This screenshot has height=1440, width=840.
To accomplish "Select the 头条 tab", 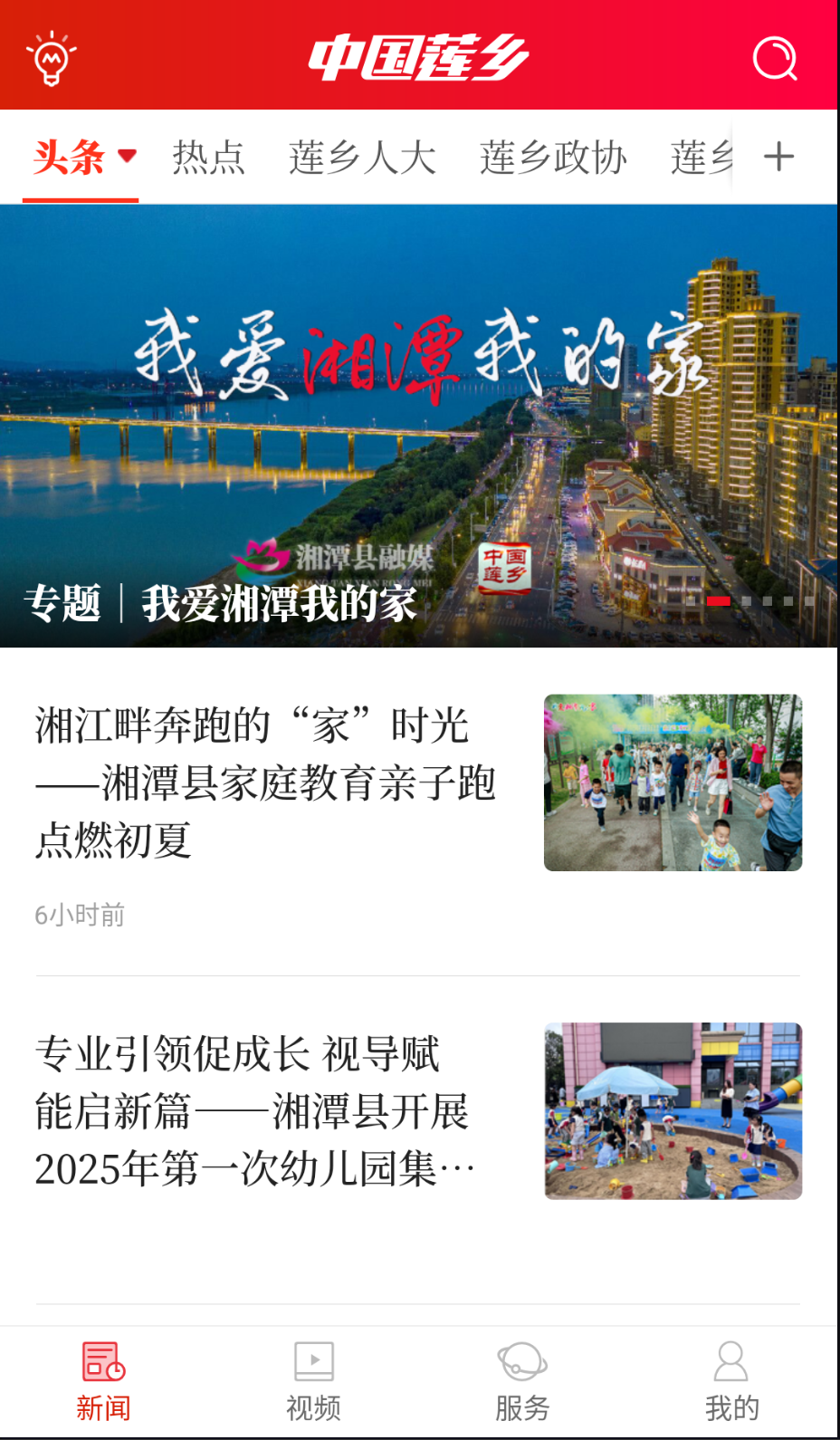I will [x=71, y=158].
